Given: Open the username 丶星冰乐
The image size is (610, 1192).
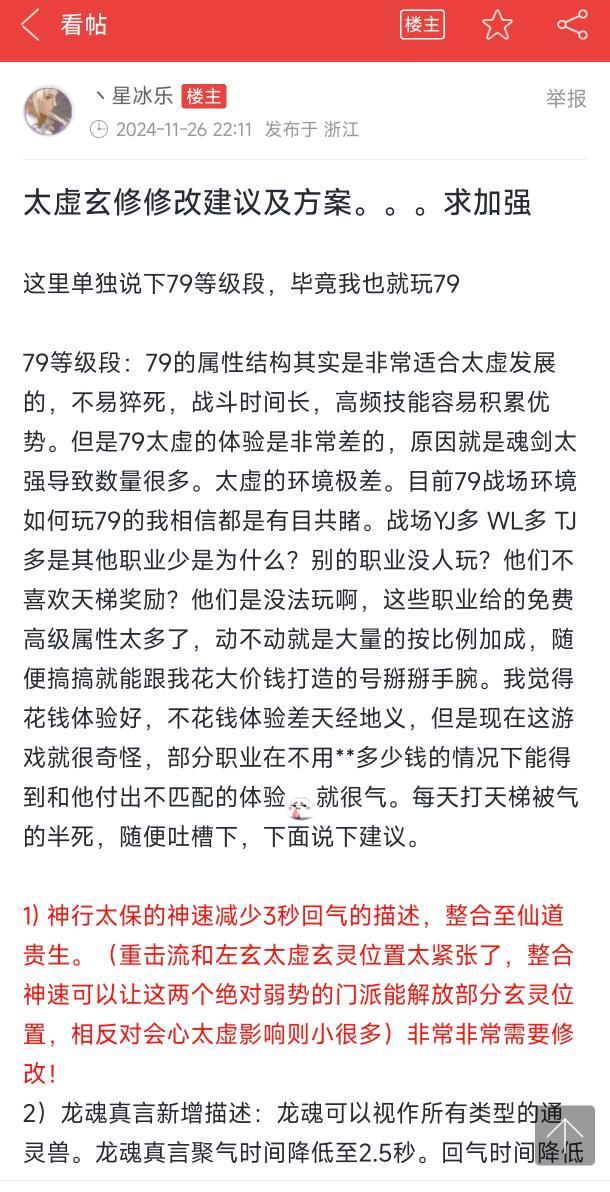Looking at the screenshot, I should (x=134, y=96).
